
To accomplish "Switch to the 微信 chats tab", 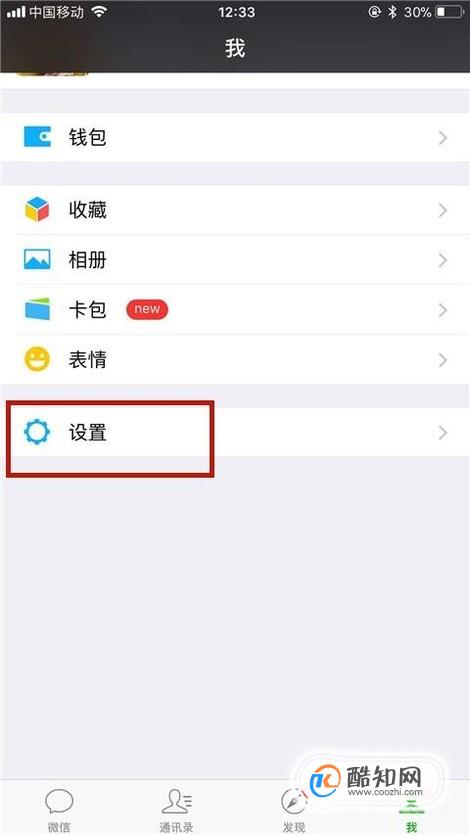I will (59, 809).
